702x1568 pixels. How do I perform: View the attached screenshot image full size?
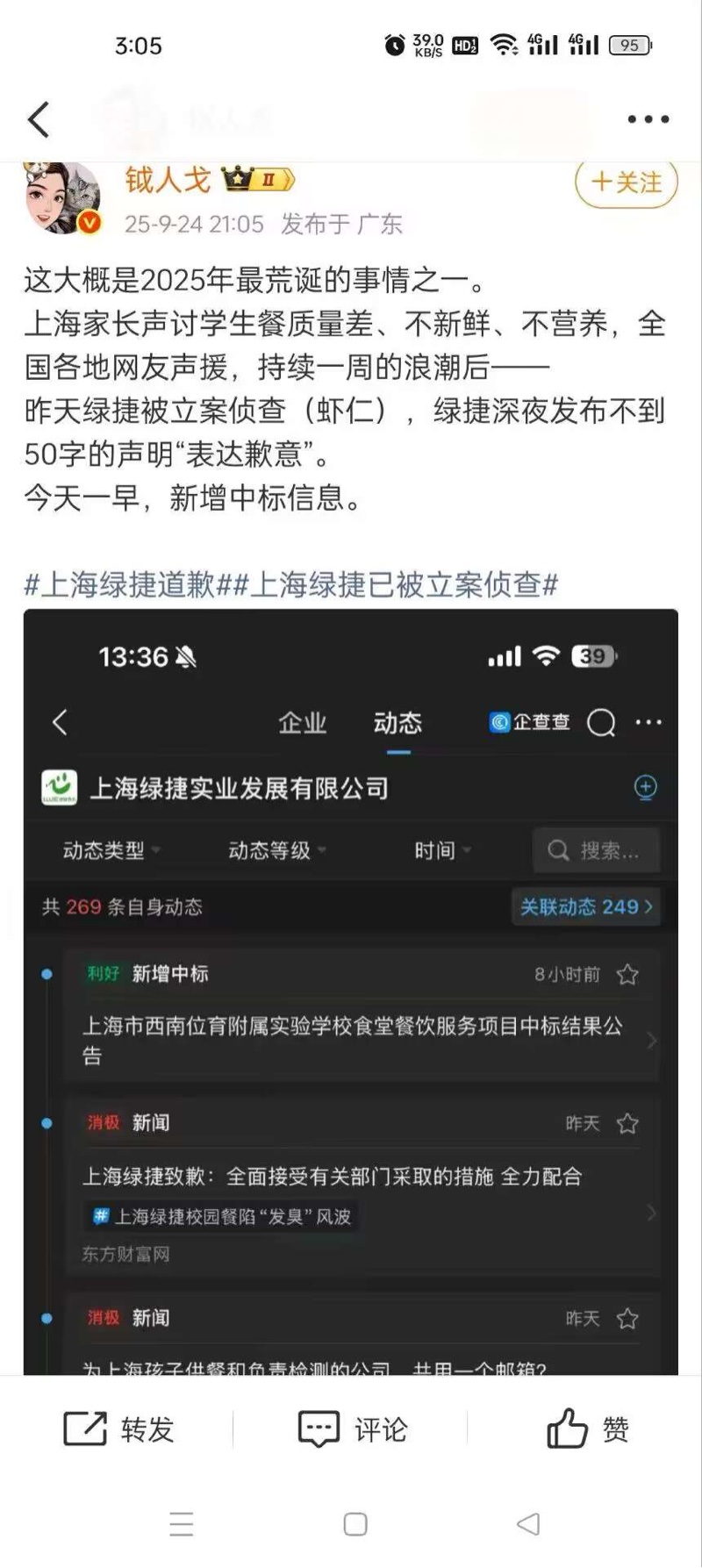pos(351,992)
